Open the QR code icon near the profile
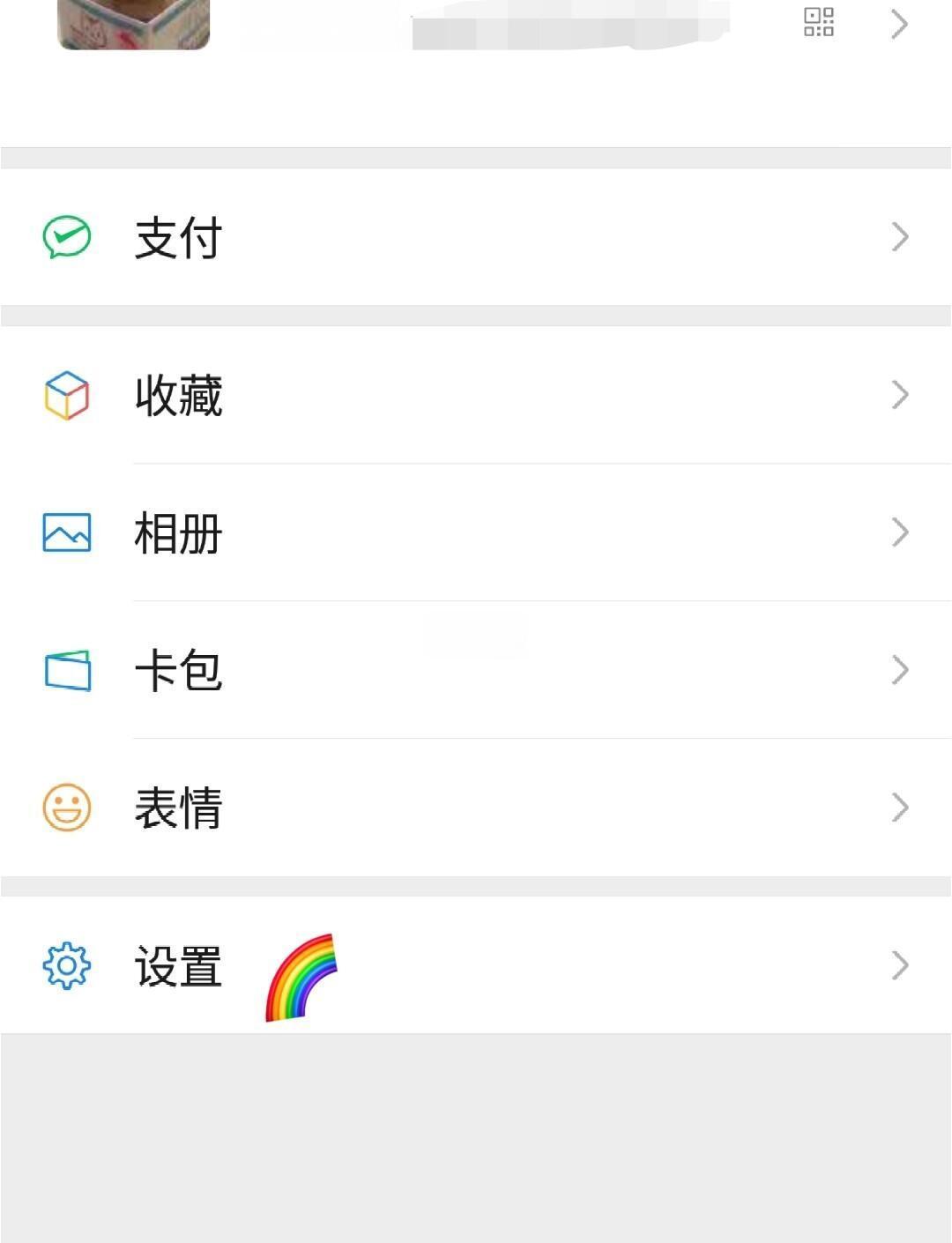The height and width of the screenshot is (1243, 952). [x=819, y=24]
